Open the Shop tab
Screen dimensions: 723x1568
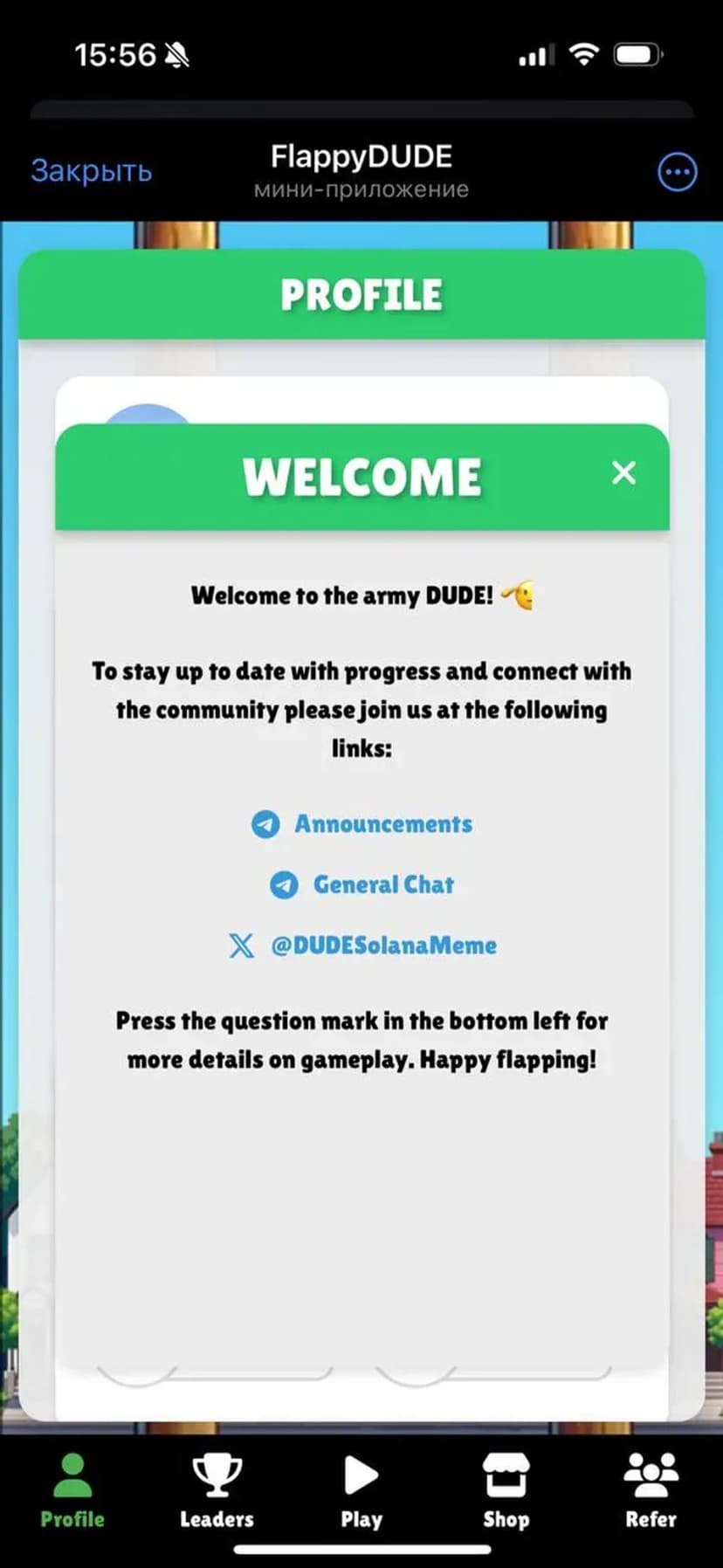[506, 1491]
